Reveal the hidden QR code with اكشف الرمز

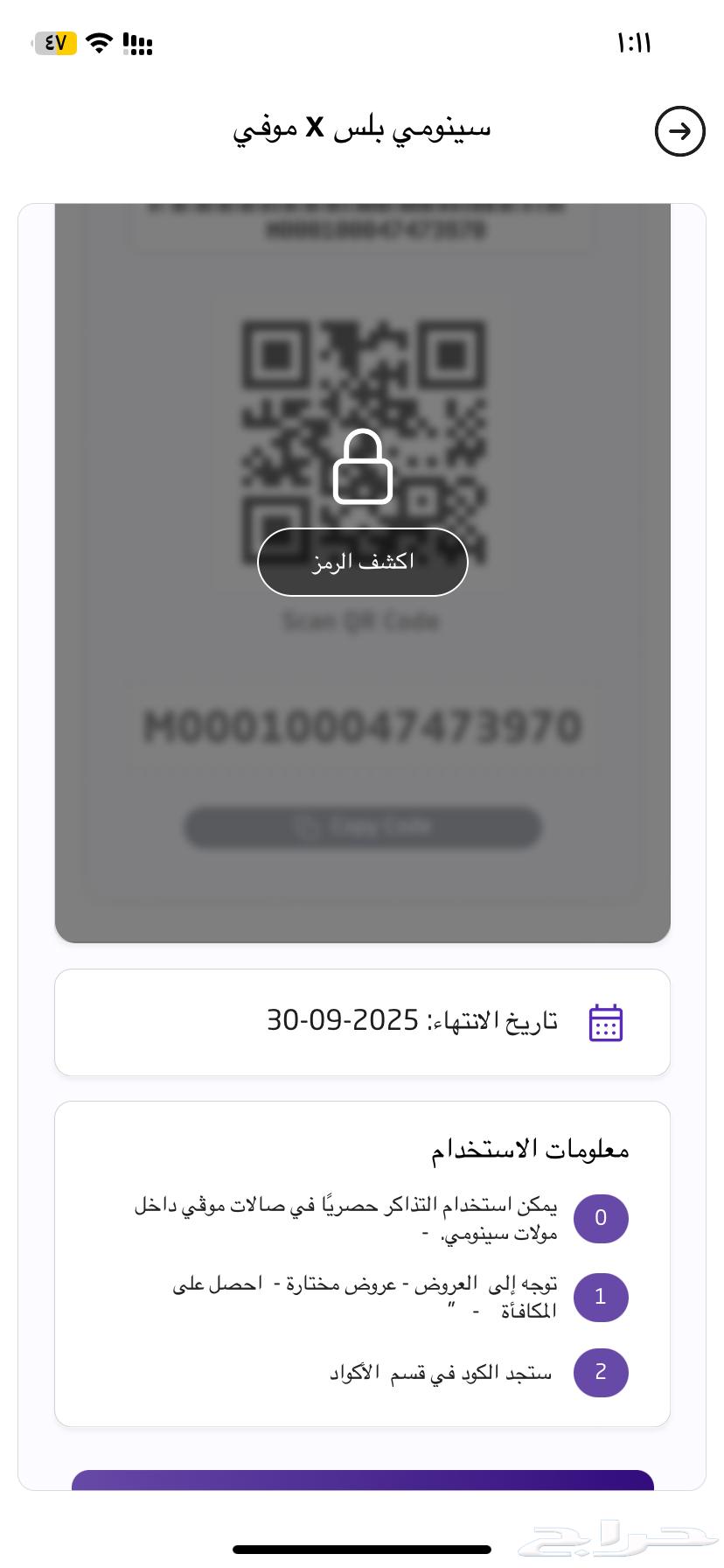[x=362, y=562]
